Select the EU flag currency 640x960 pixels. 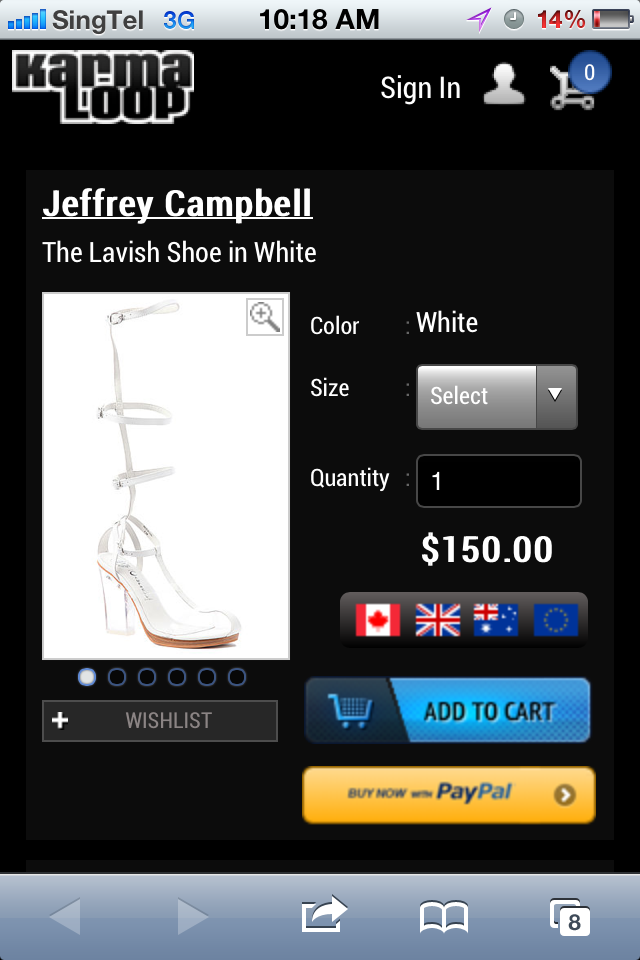click(555, 620)
